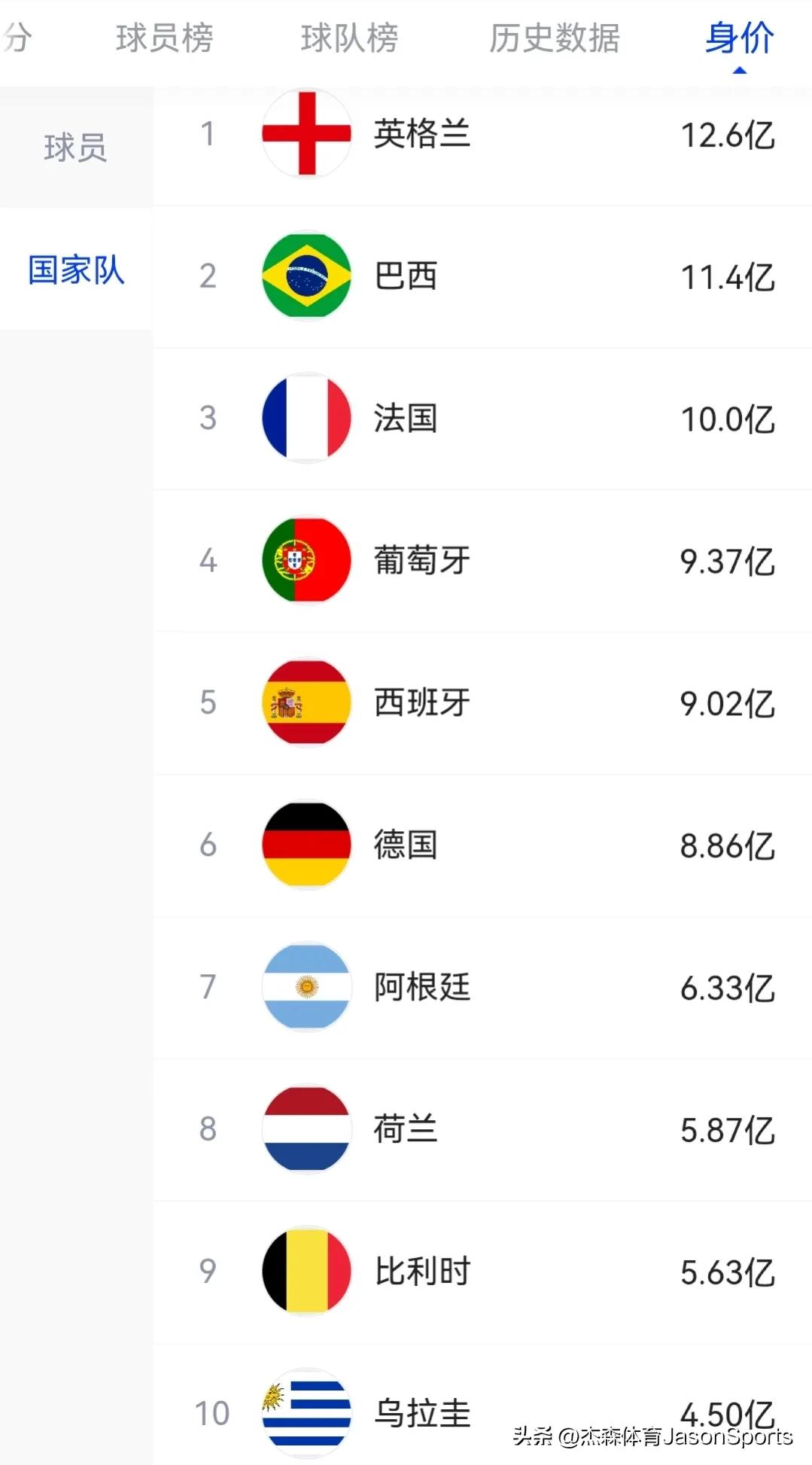Select the 身价 ranking tab
The width and height of the screenshot is (812, 1465).
(738, 39)
